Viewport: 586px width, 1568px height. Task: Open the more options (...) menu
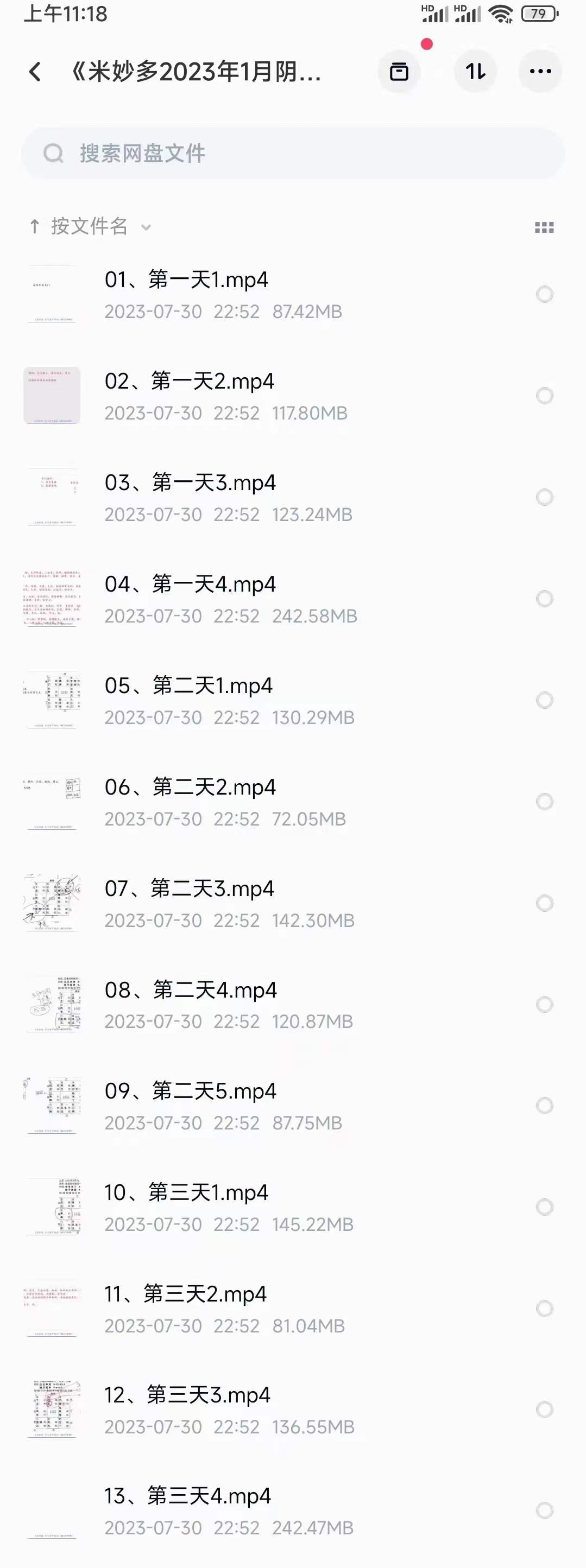[540, 71]
